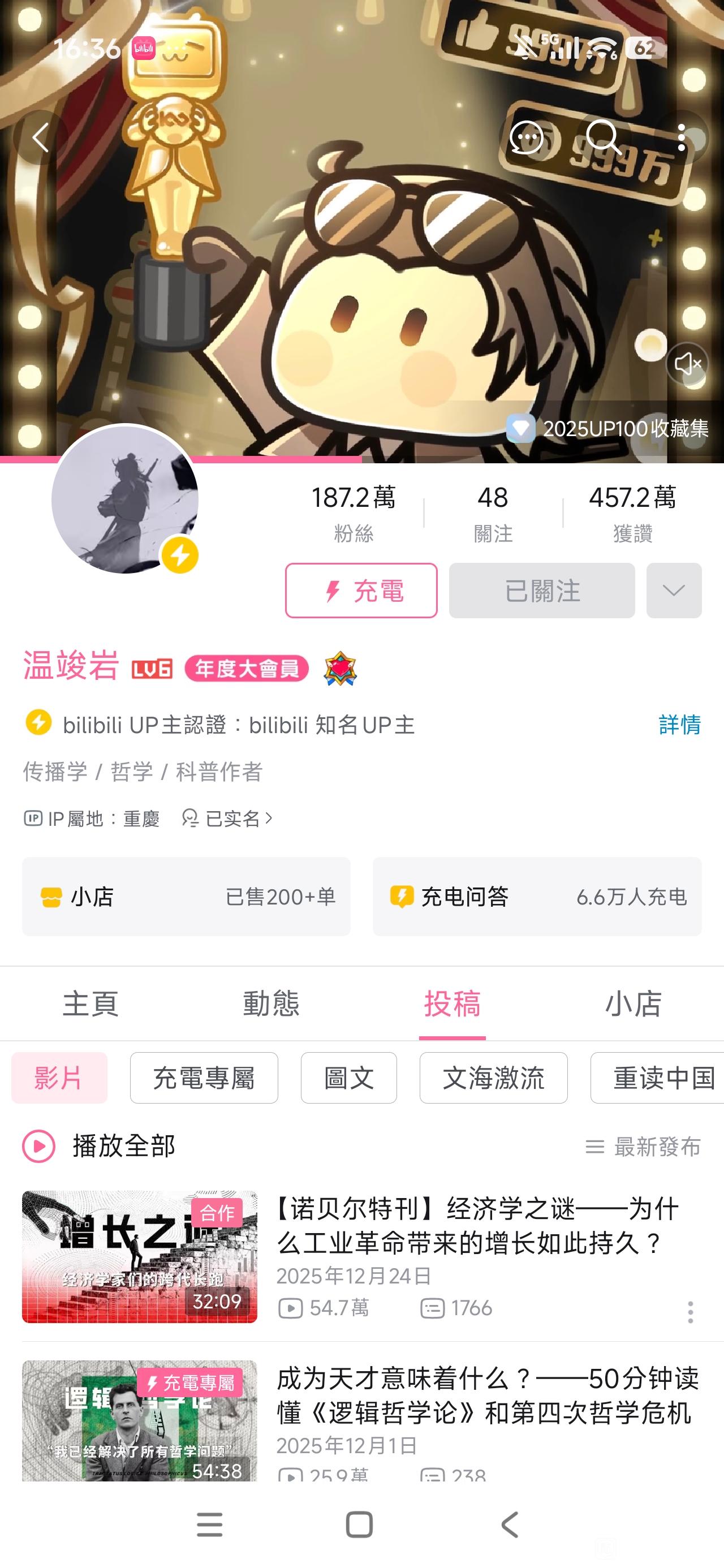Play all videos via 播放全部

point(98,1146)
